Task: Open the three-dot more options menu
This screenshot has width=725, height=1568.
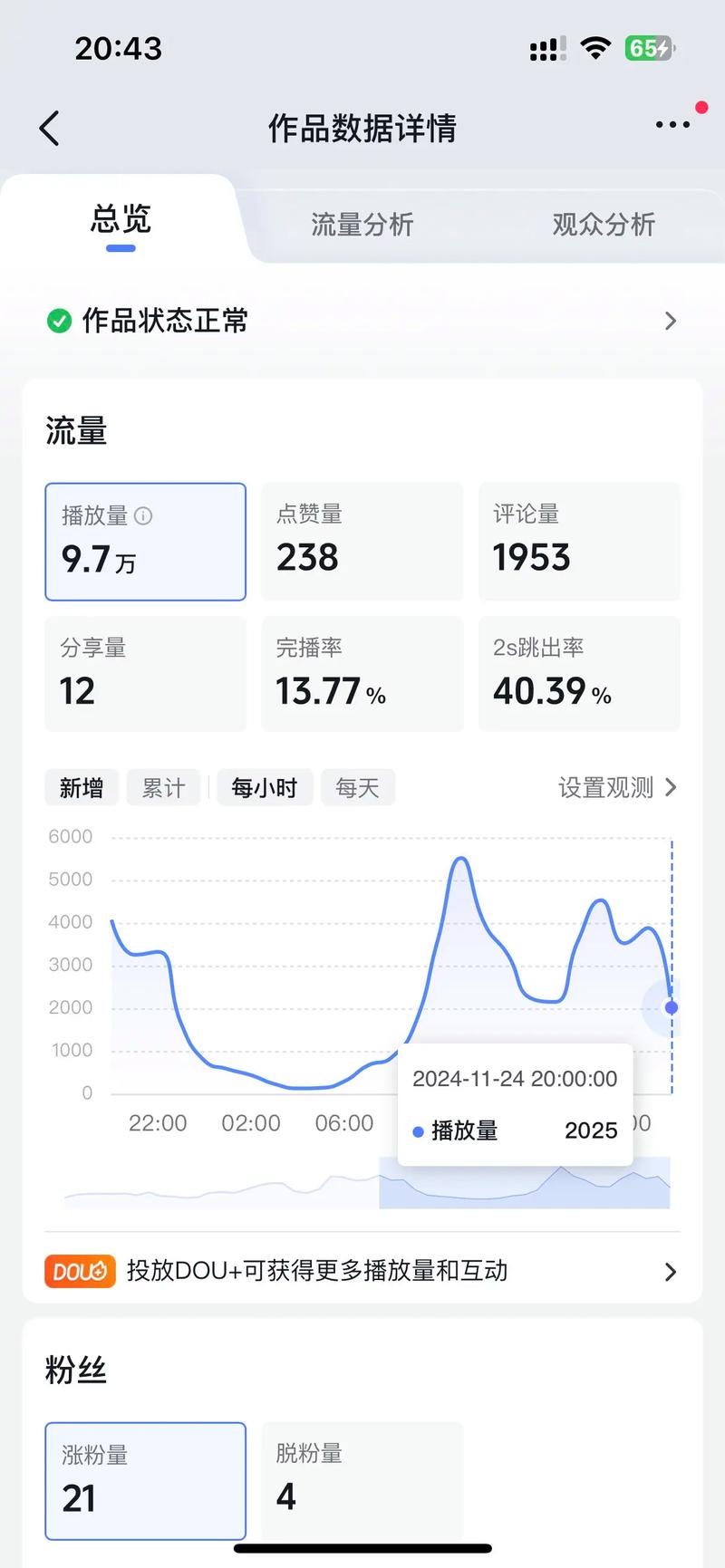Action: 672,126
